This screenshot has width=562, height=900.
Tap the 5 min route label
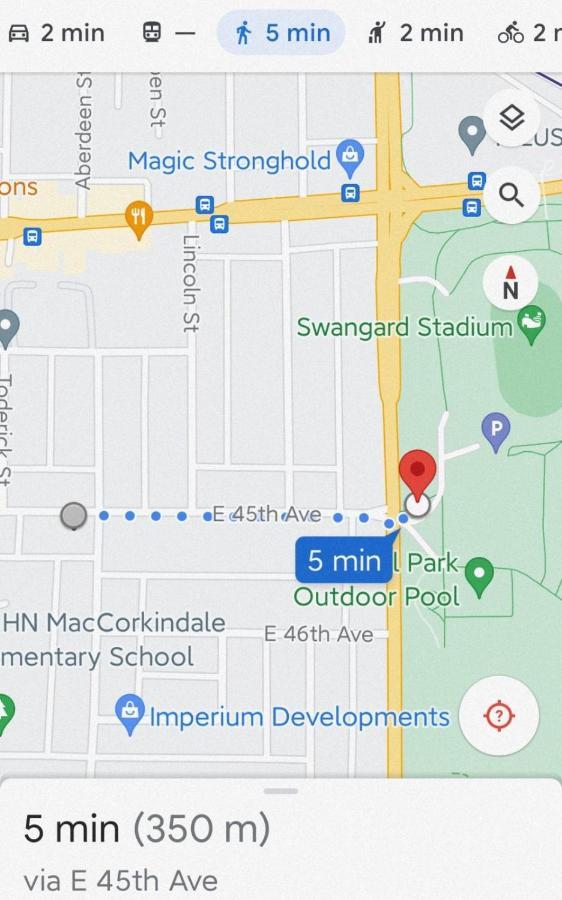pyautogui.click(x=344, y=560)
